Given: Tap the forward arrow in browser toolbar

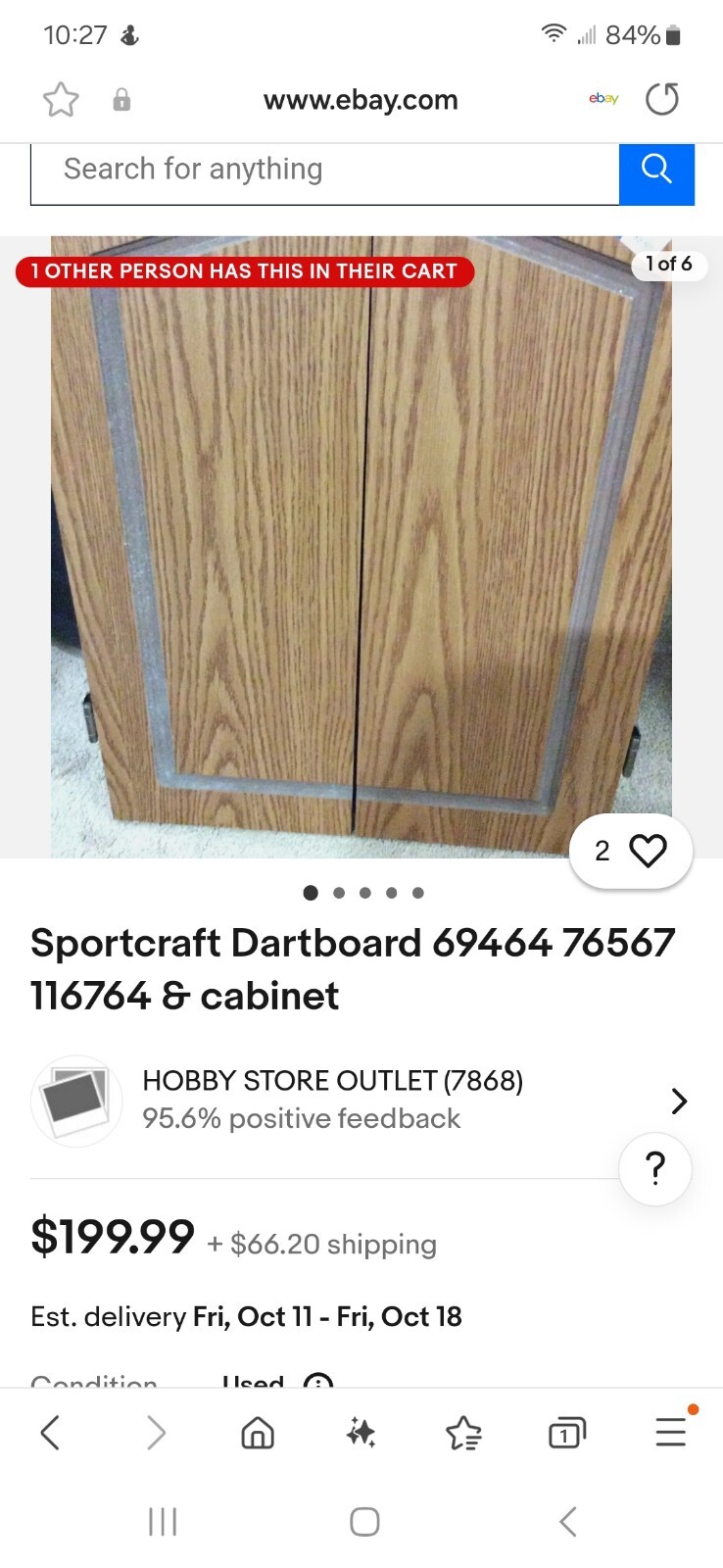Looking at the screenshot, I should pos(157,1432).
